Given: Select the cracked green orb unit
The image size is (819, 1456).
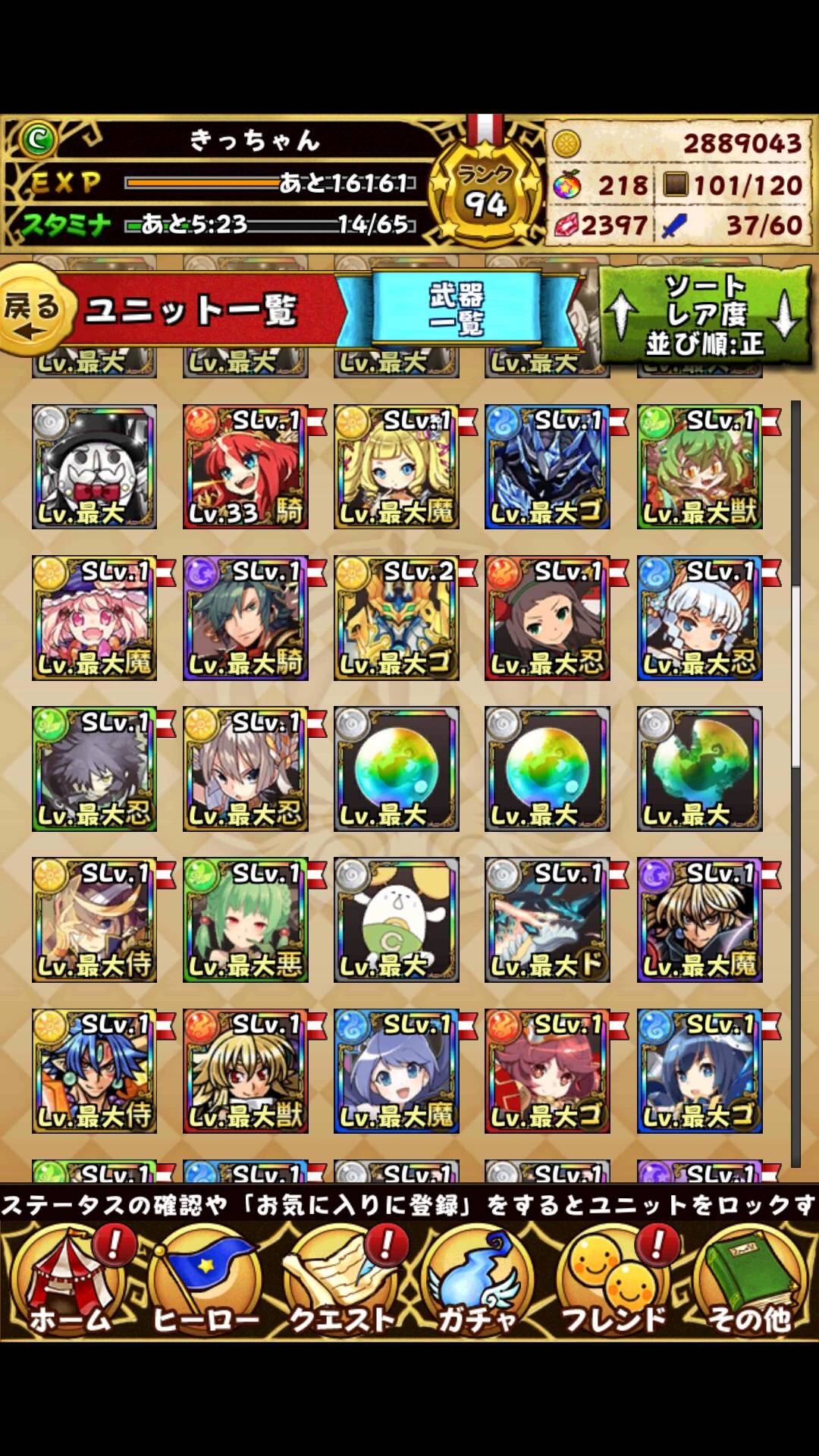Looking at the screenshot, I should (699, 769).
